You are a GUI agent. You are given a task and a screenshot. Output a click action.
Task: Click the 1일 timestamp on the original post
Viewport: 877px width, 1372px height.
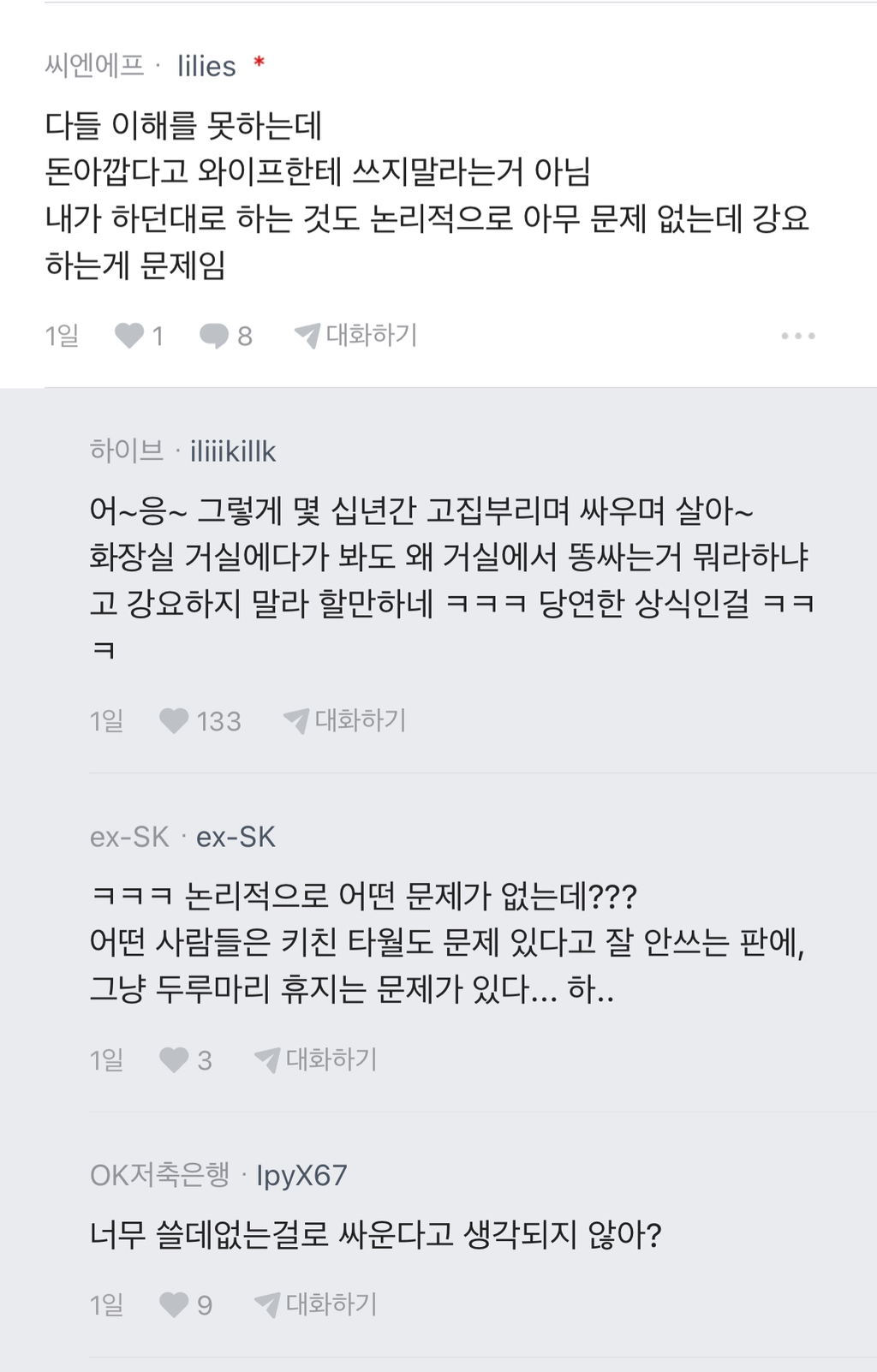pyautogui.click(x=60, y=336)
